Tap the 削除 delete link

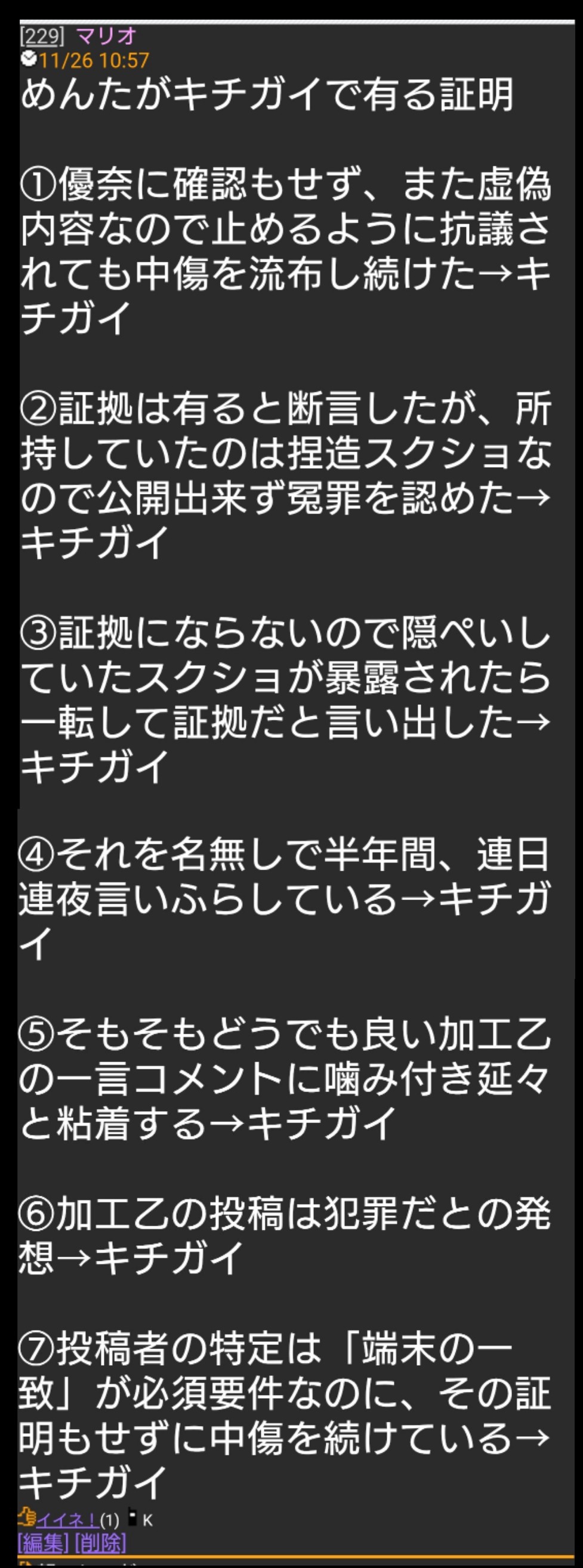point(100,1542)
